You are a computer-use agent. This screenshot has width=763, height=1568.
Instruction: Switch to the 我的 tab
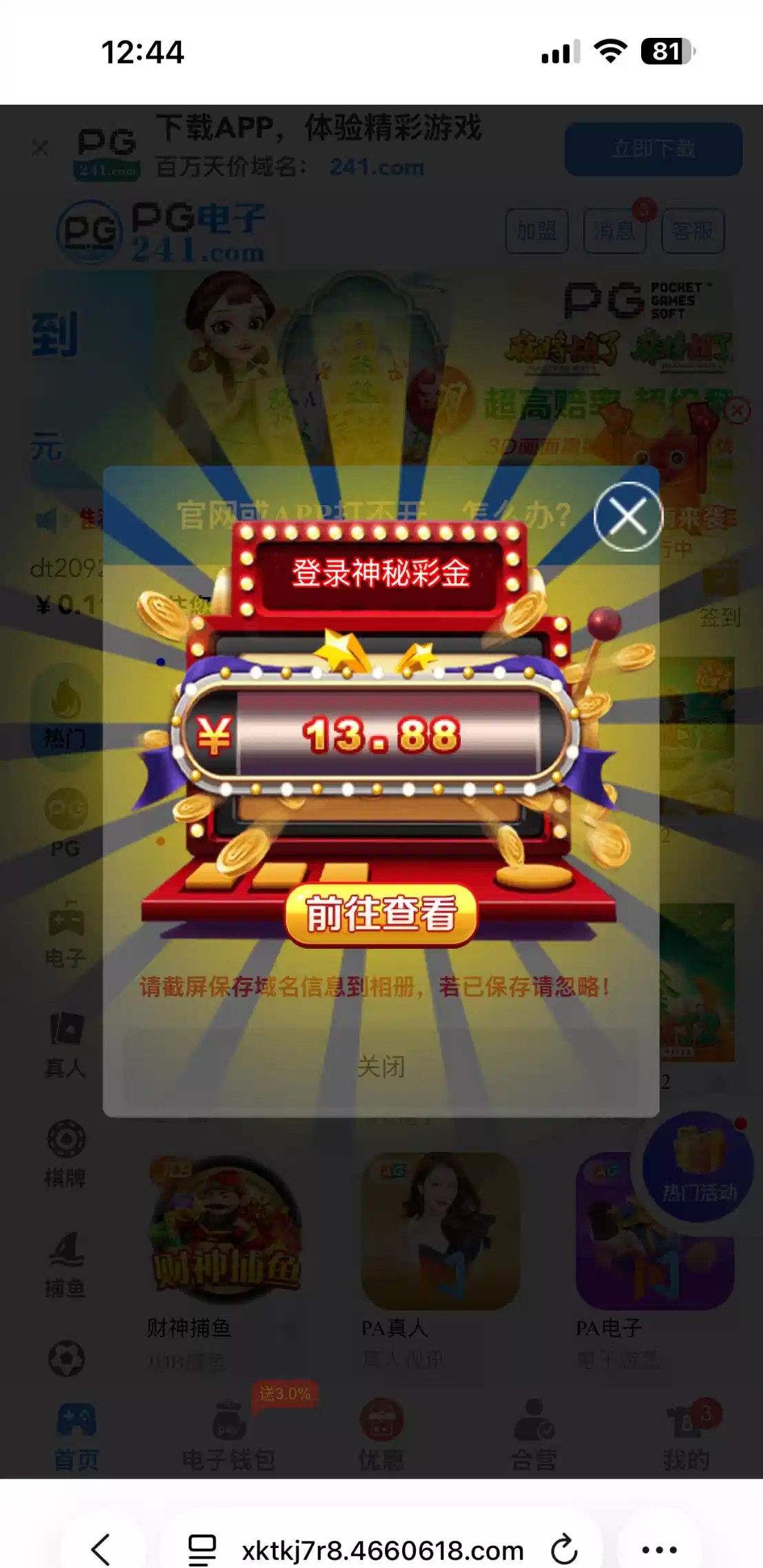coord(687,1436)
